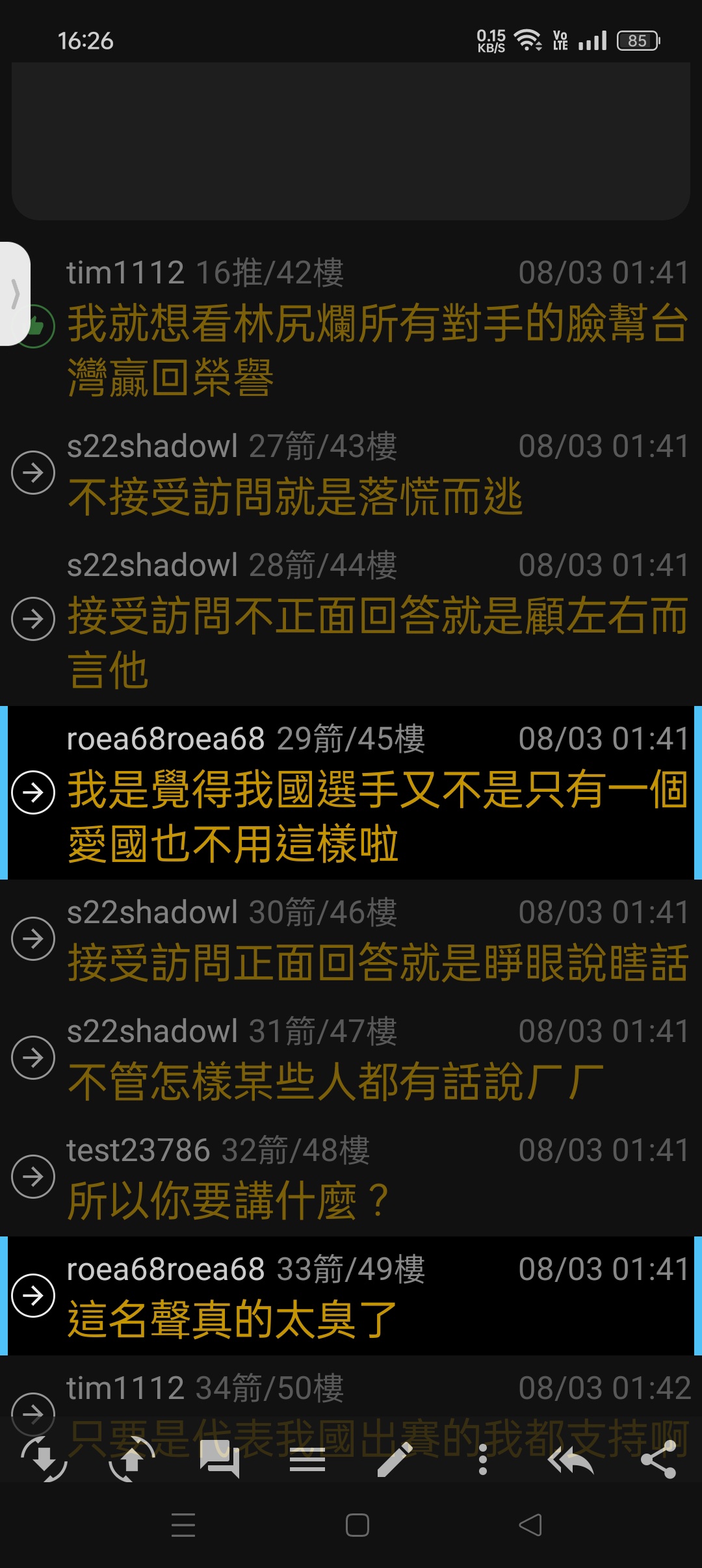
Task: Go back with the system back button
Action: pos(530,1525)
